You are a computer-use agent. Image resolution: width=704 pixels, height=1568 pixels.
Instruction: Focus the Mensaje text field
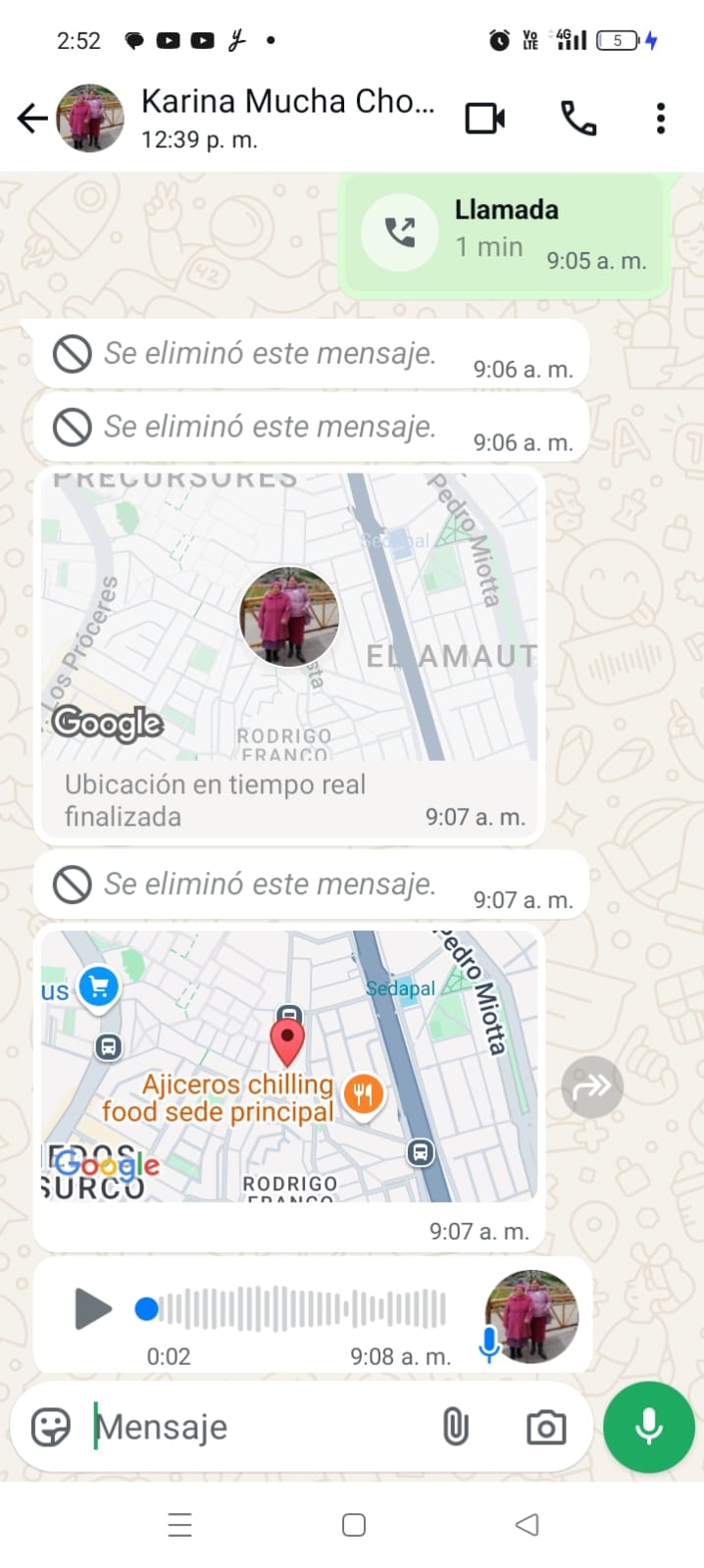(x=255, y=1427)
